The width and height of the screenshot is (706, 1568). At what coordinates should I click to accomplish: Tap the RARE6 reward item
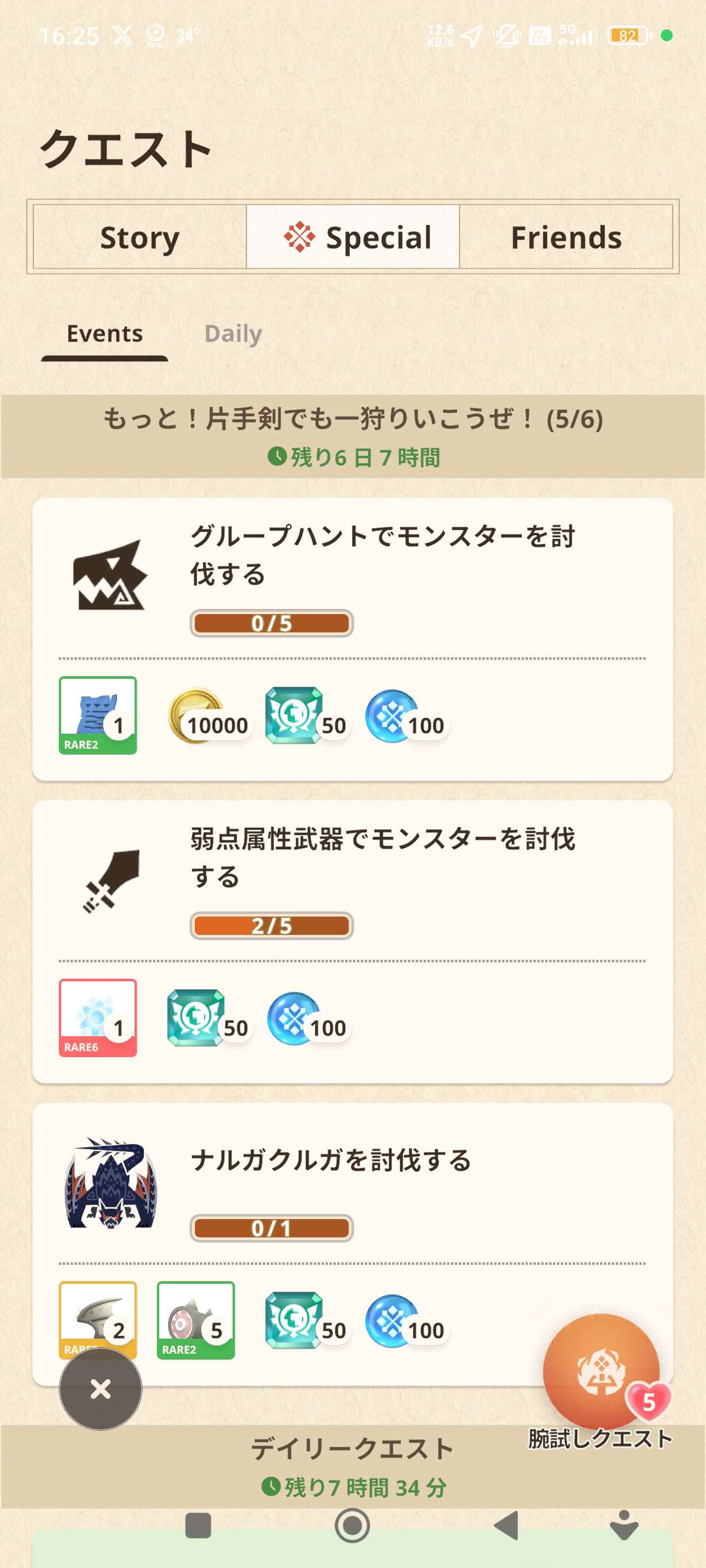pyautogui.click(x=98, y=1018)
